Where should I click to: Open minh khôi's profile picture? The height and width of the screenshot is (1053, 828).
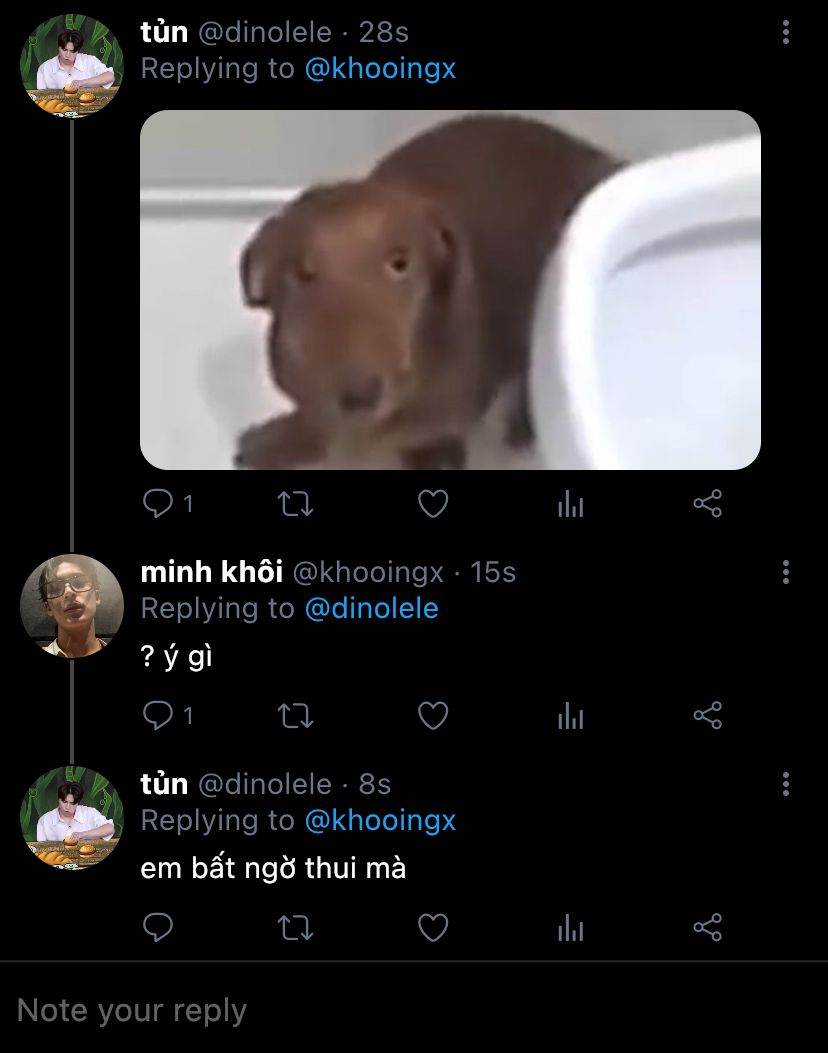click(72, 606)
